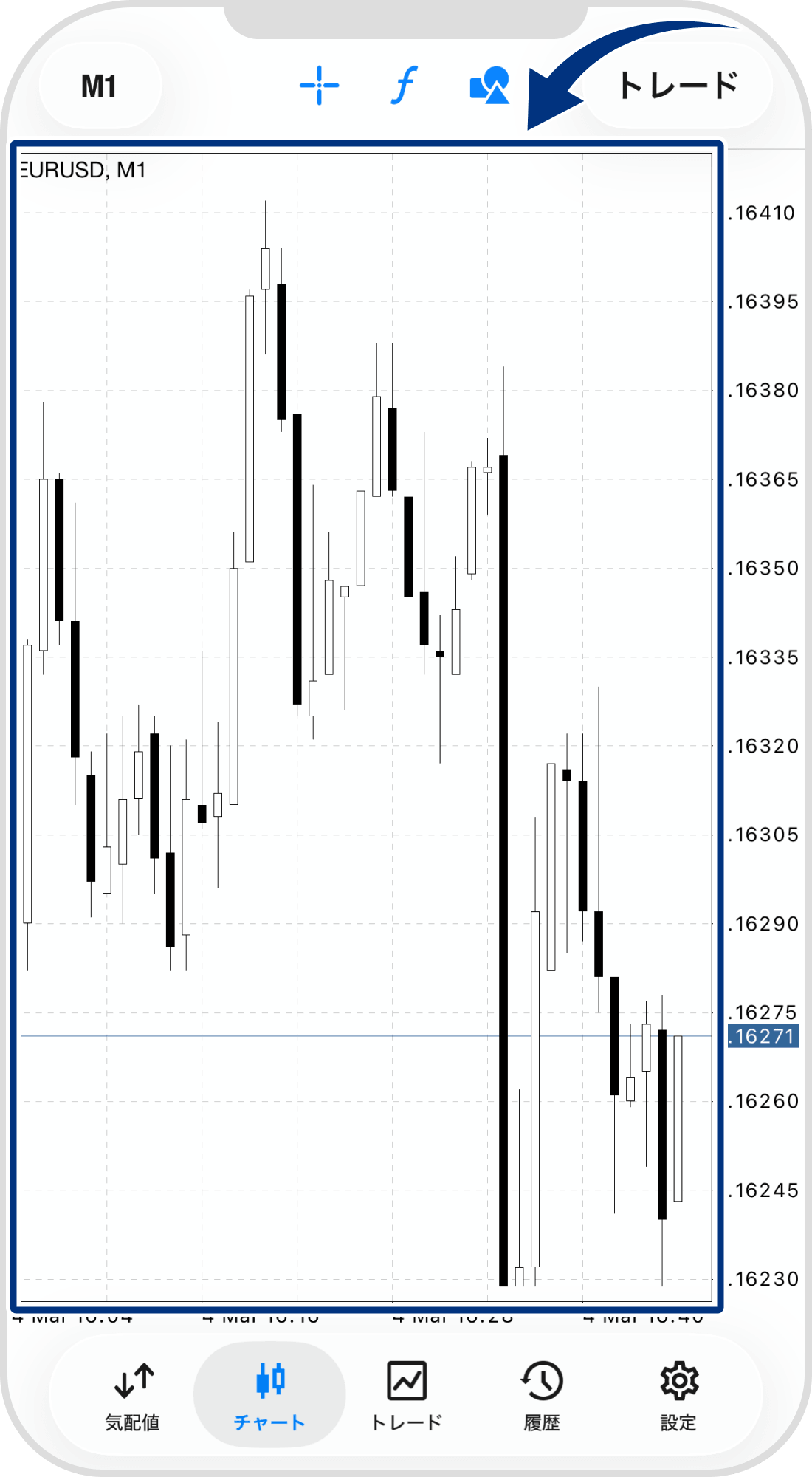This screenshot has width=812, height=1477.
Task: Activate the crosshair tool
Action: tap(319, 86)
